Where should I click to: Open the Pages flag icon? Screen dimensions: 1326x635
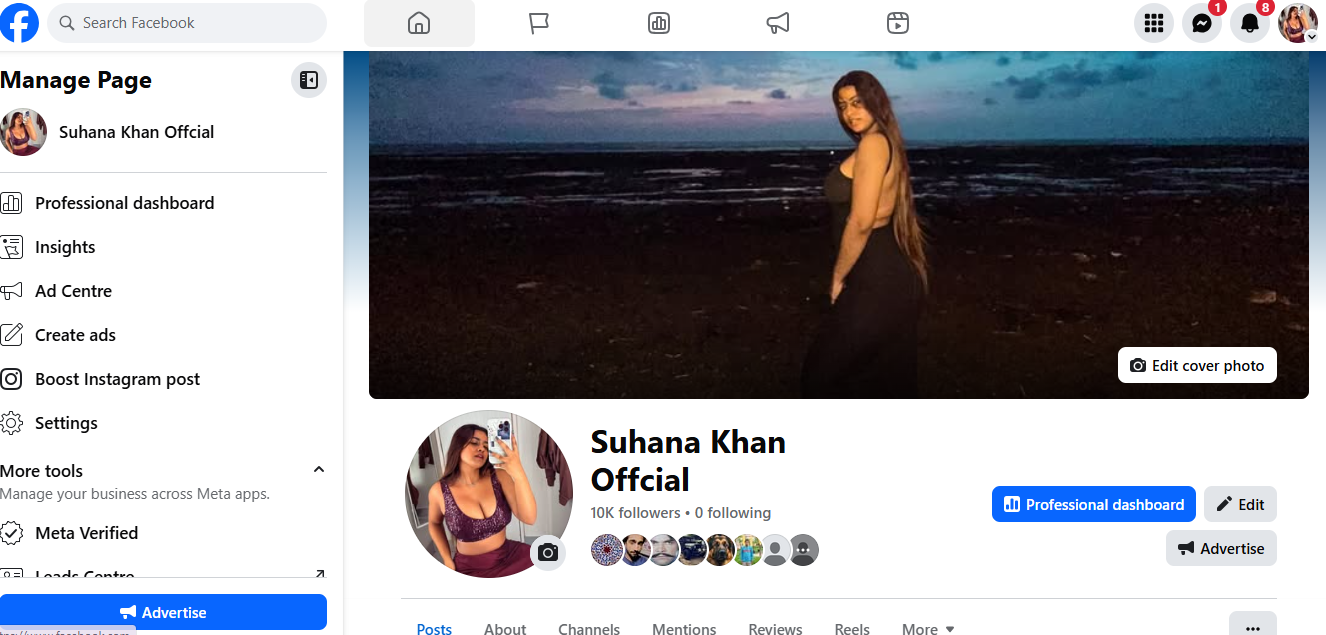tap(539, 23)
